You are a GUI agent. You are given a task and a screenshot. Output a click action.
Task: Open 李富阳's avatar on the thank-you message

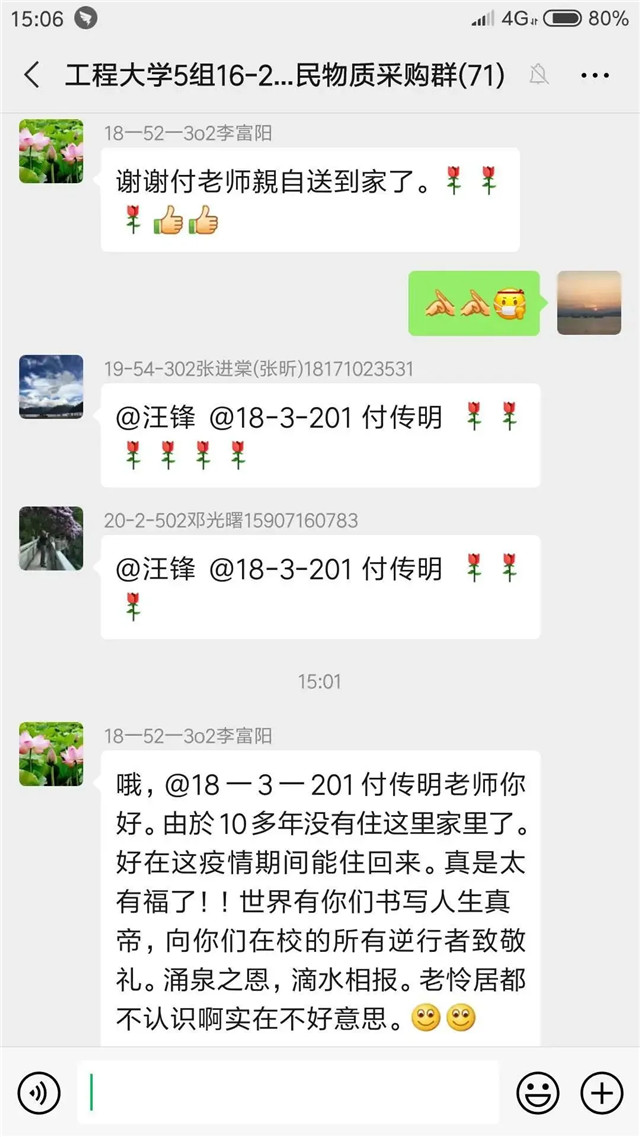point(51,151)
